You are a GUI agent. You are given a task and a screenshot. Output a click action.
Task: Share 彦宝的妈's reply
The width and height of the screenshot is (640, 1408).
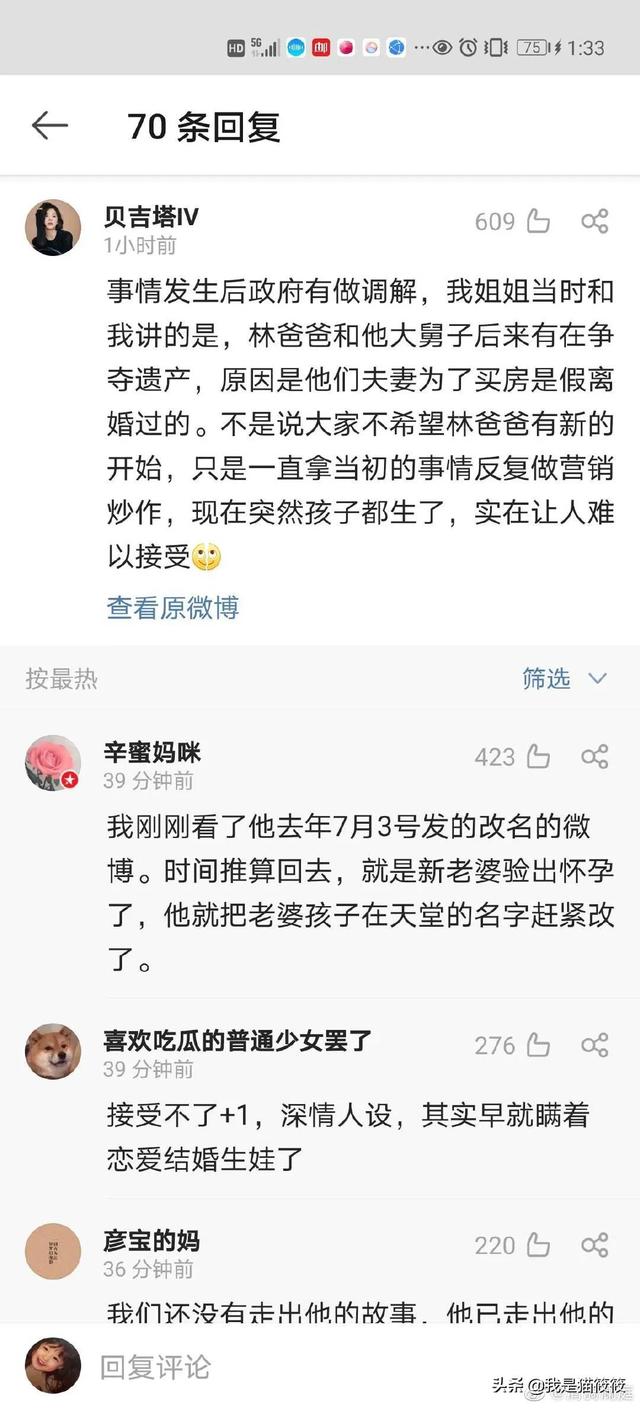point(595,1245)
